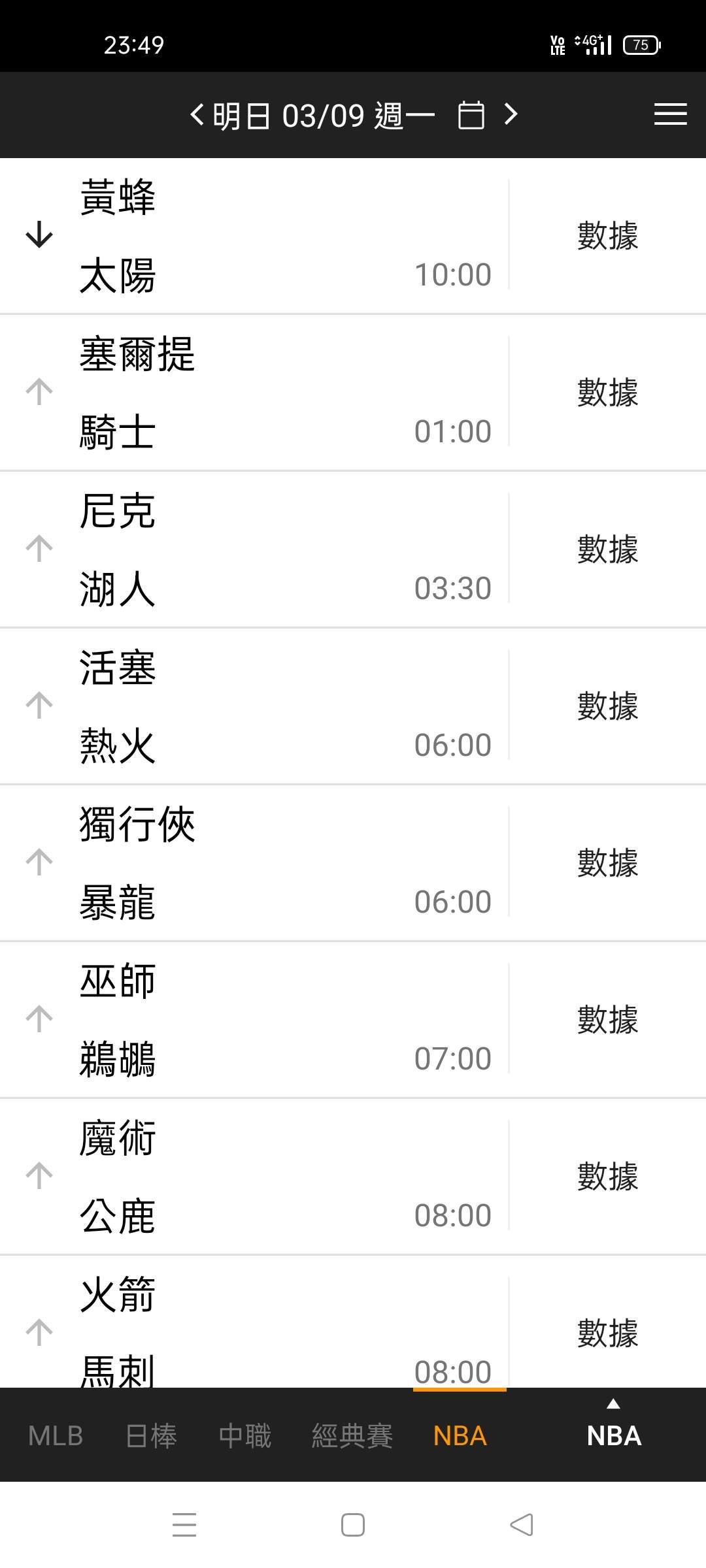706x1568 pixels.
Task: Open the calendar date picker
Action: click(x=471, y=115)
